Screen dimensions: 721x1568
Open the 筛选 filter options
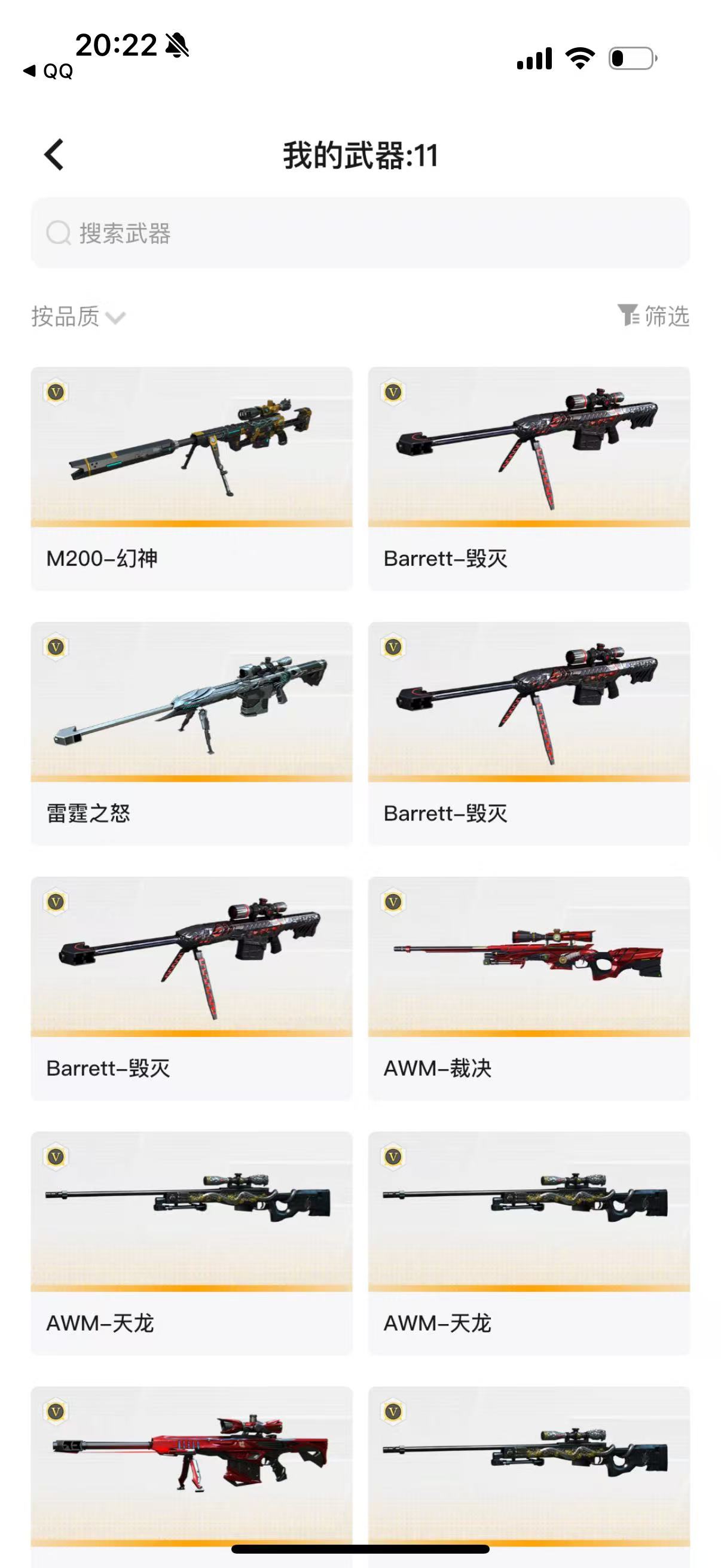coord(653,316)
